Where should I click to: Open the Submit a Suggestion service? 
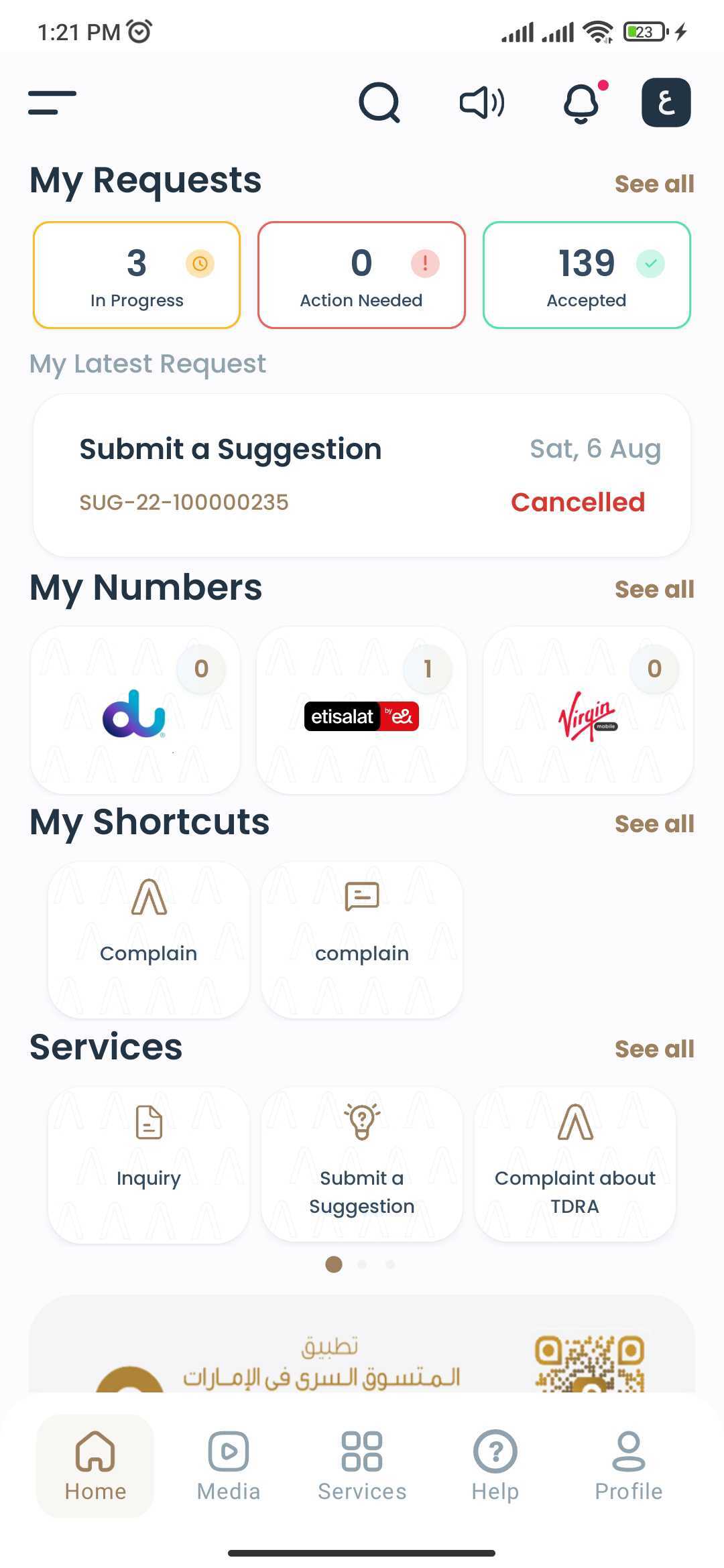pyautogui.click(x=362, y=1165)
